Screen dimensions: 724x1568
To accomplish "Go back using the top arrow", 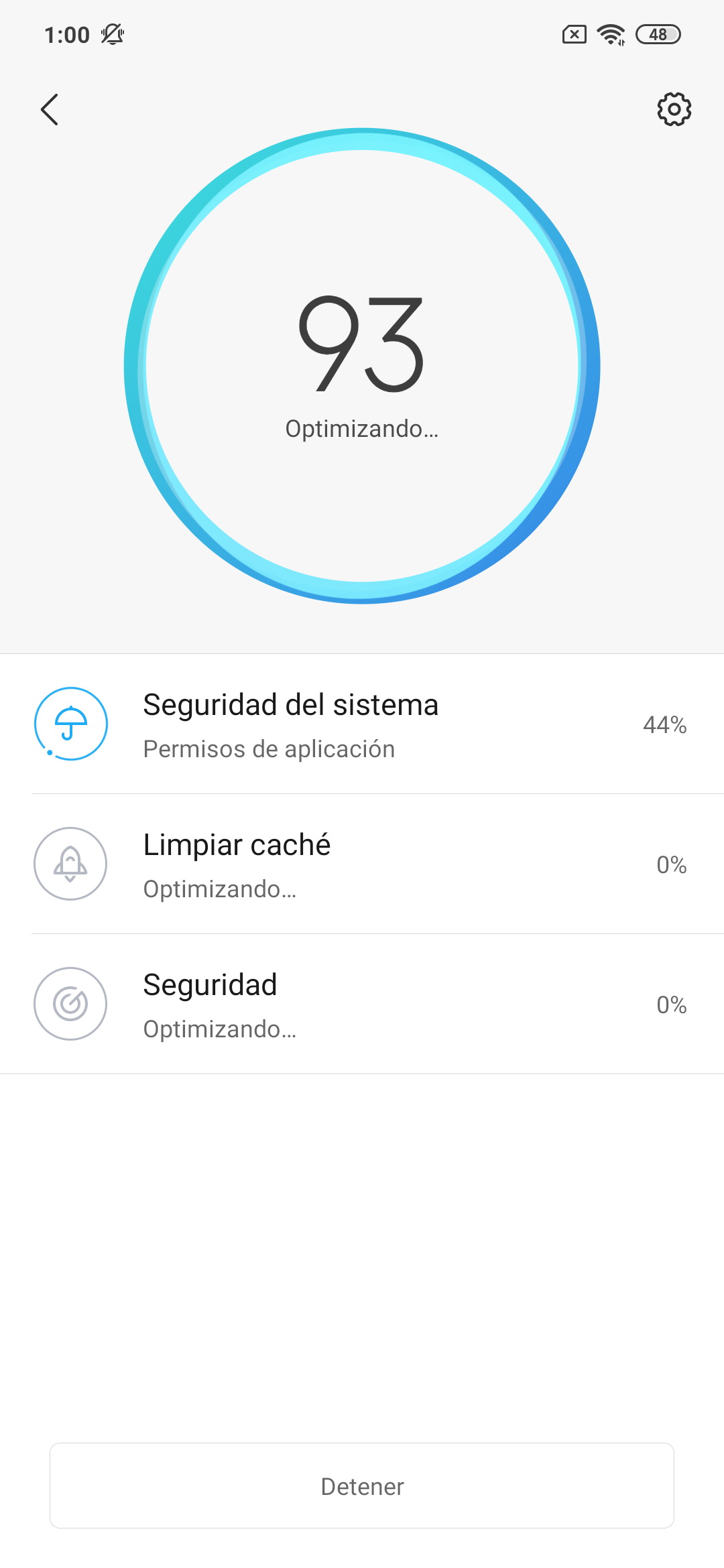I will coord(50,109).
